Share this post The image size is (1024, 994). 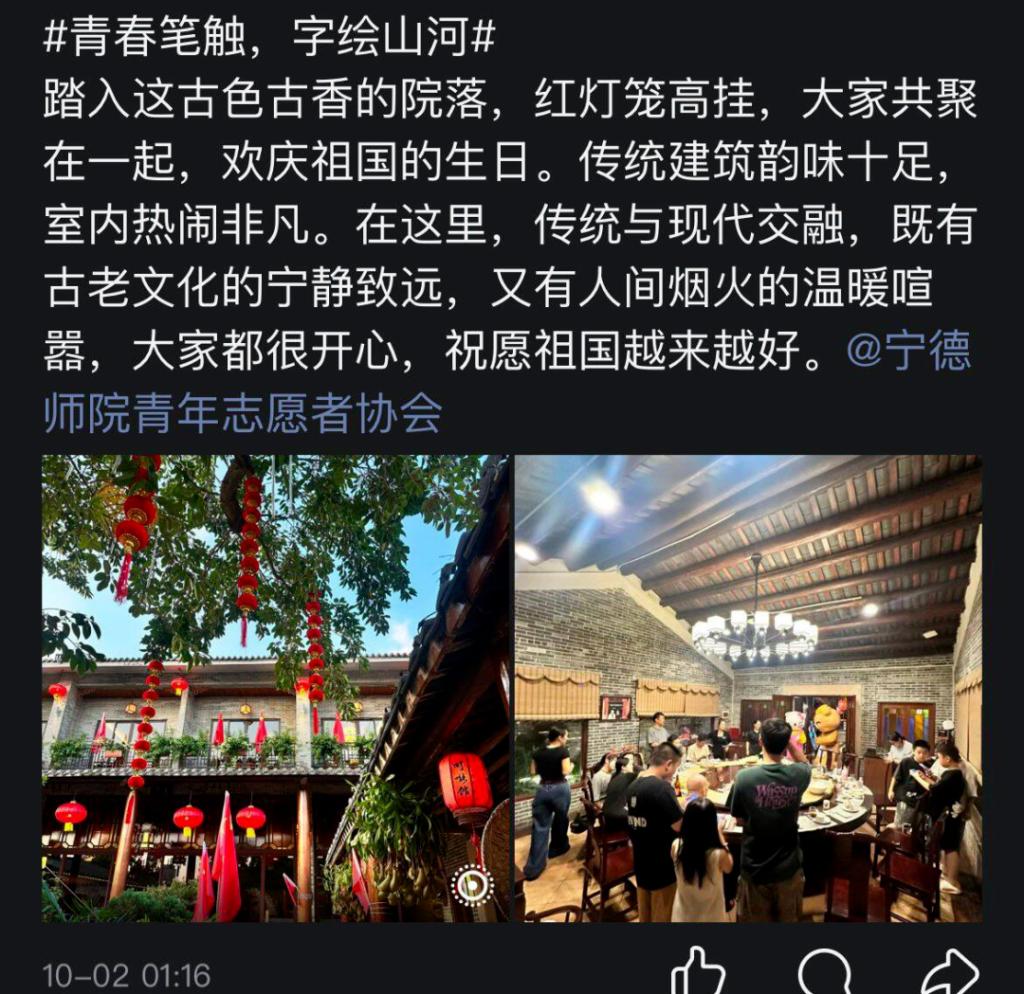(948, 972)
